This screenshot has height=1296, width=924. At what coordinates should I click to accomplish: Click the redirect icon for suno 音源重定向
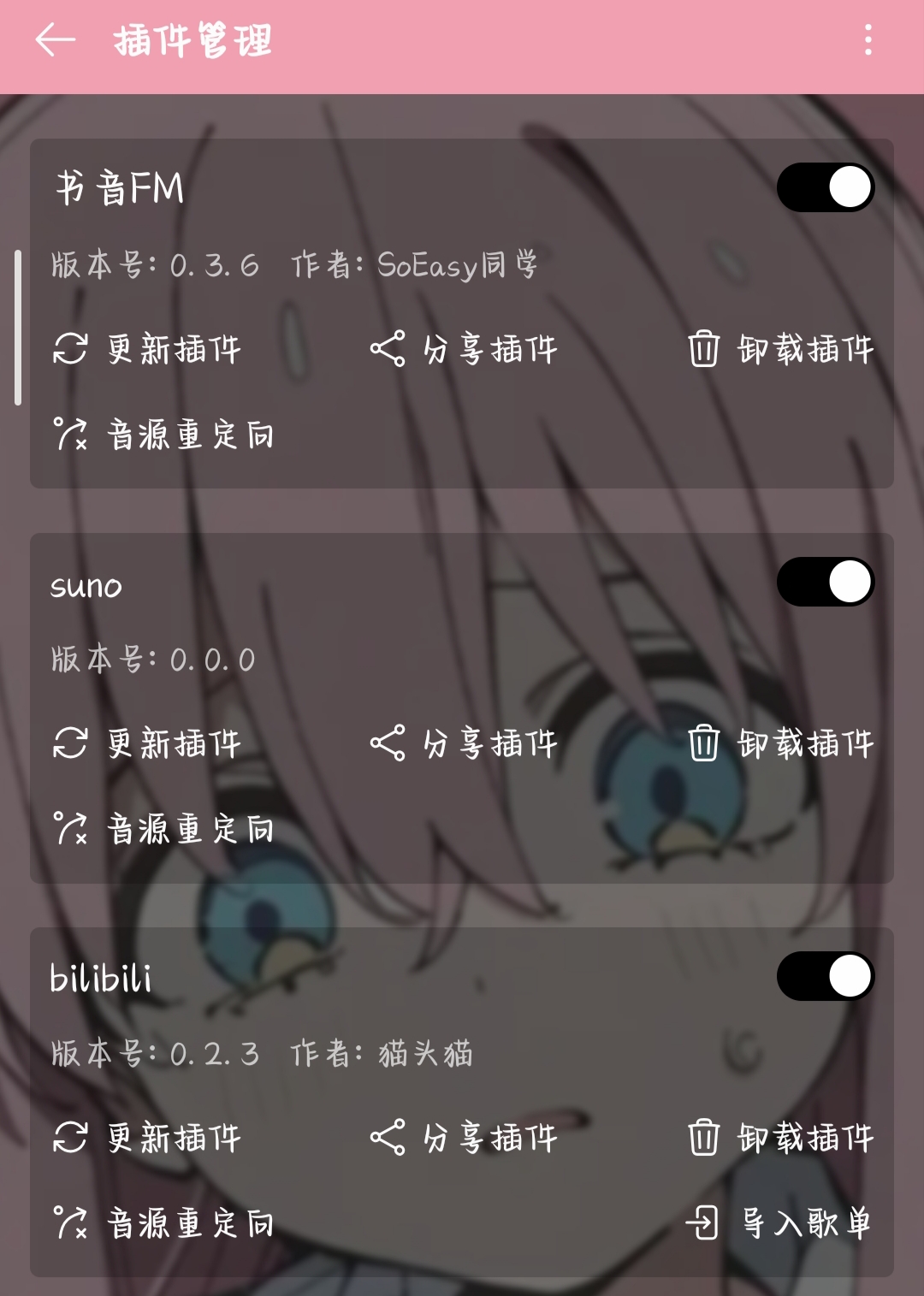pyautogui.click(x=70, y=828)
